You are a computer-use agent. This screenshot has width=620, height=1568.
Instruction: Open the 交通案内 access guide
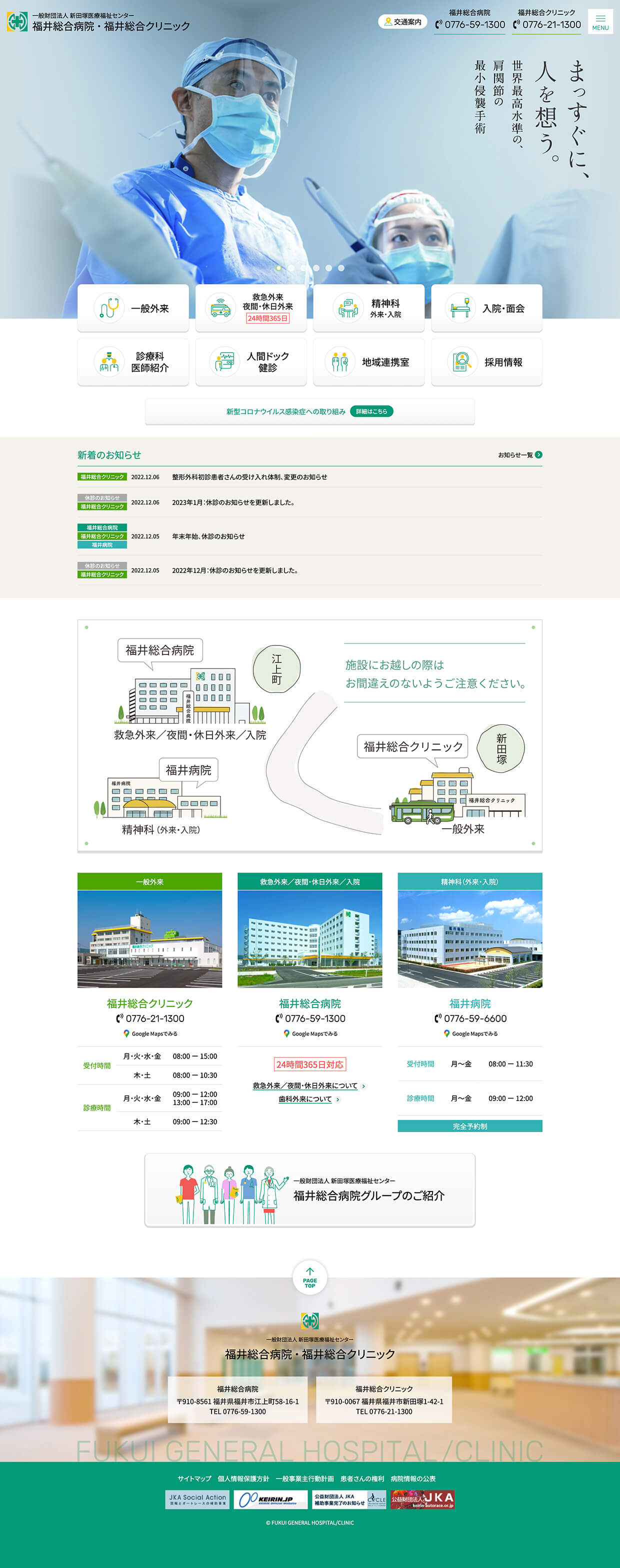(403, 22)
